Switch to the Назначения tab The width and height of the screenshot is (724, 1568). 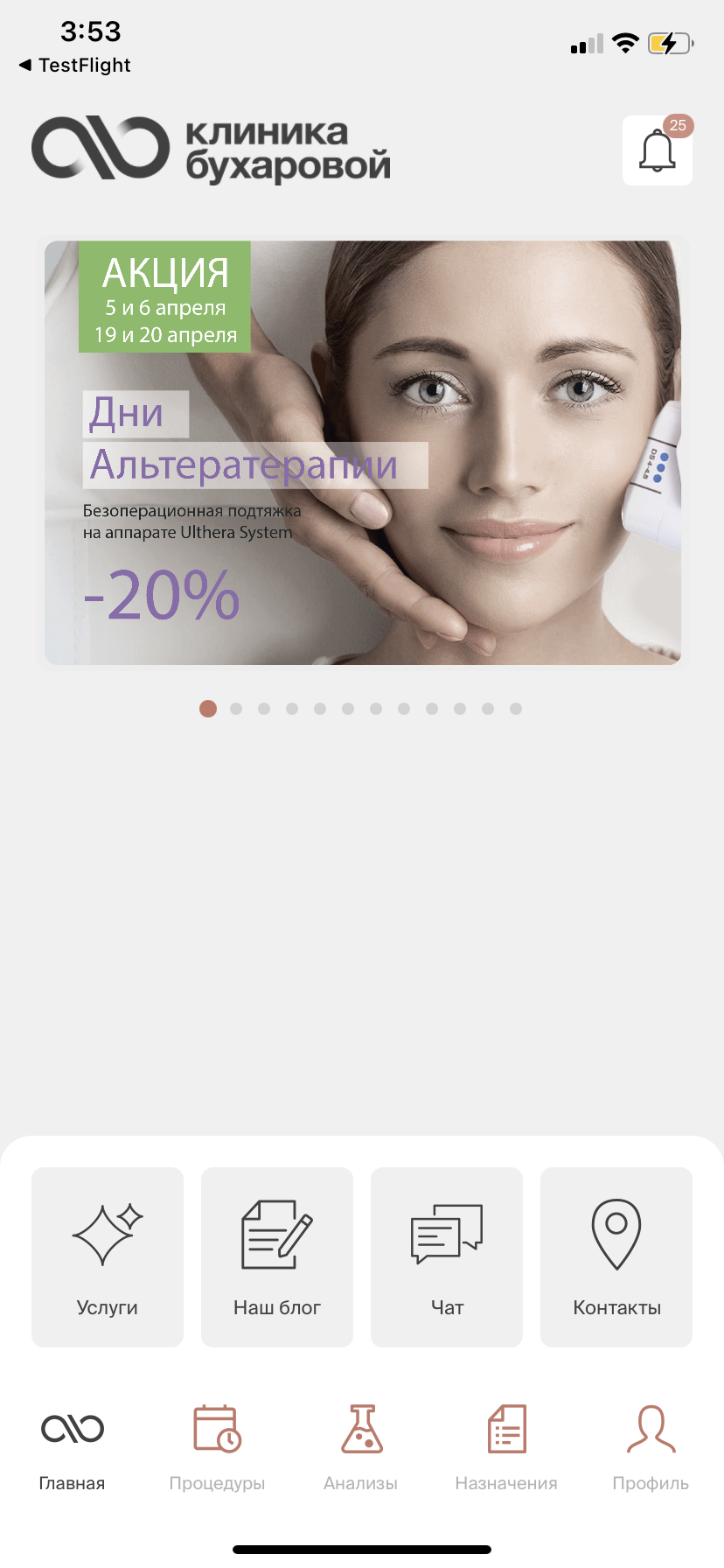click(506, 1447)
